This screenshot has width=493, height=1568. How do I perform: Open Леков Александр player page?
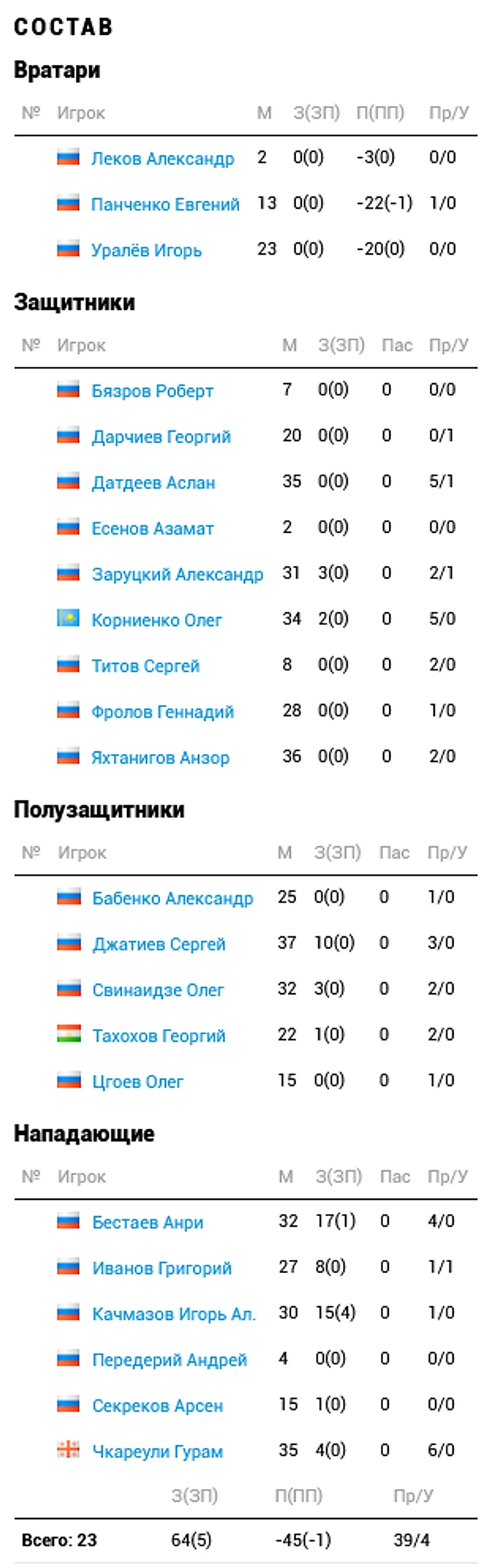[x=162, y=159]
